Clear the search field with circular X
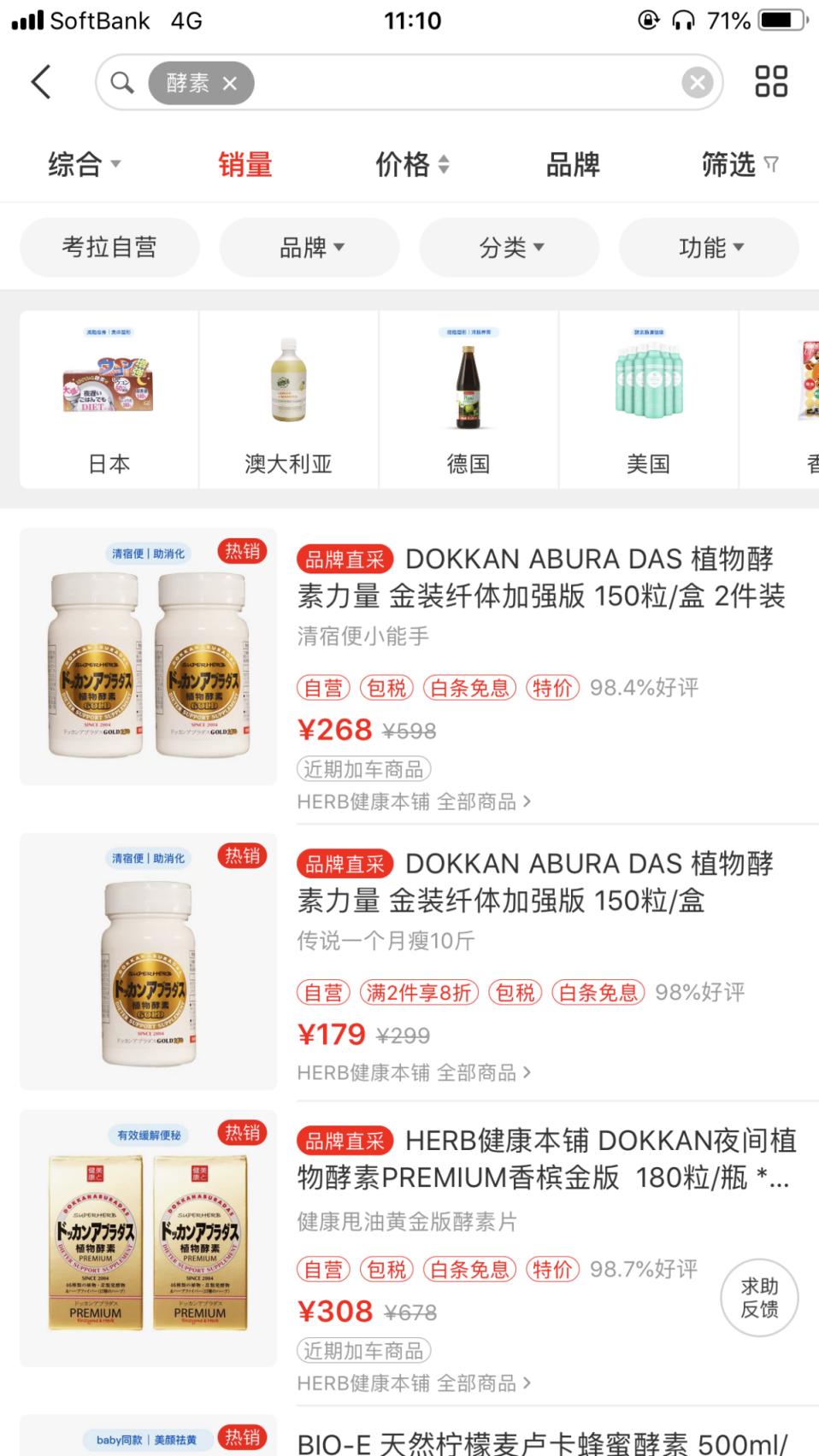 (697, 81)
